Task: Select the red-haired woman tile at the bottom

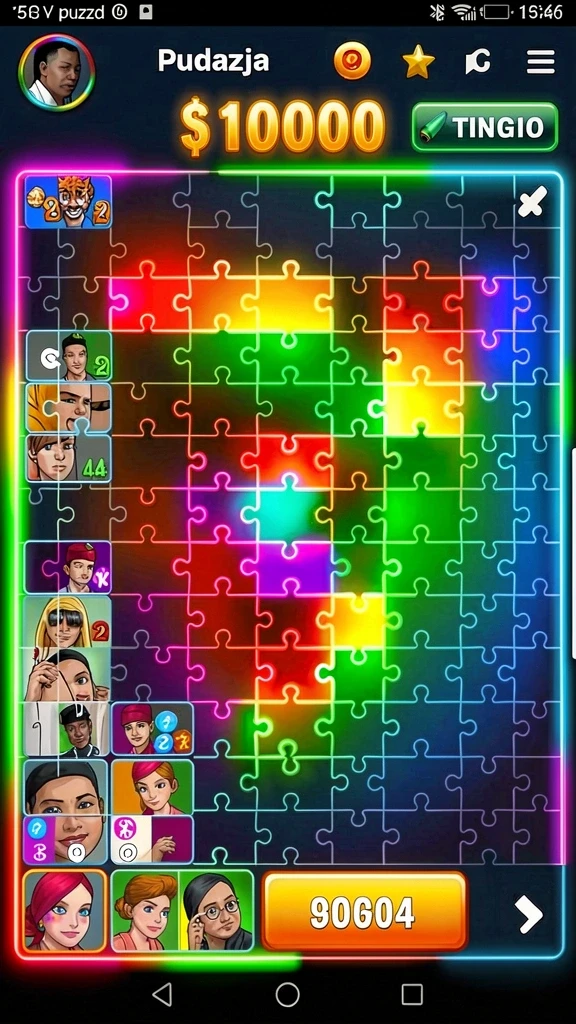Action: 65,911
